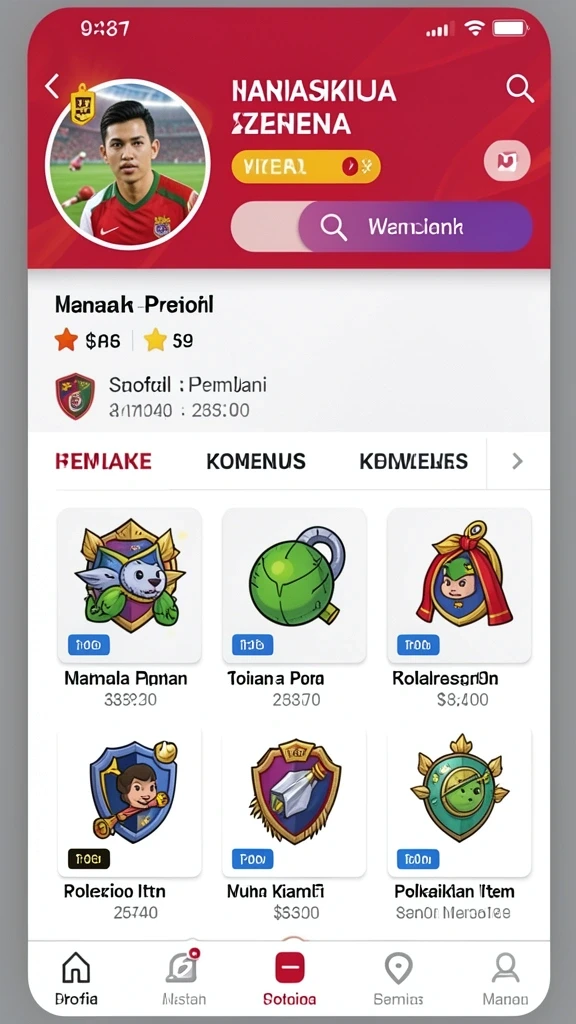The width and height of the screenshot is (576, 1024).
Task: Open search from the magnifier in the header
Action: [x=520, y=88]
